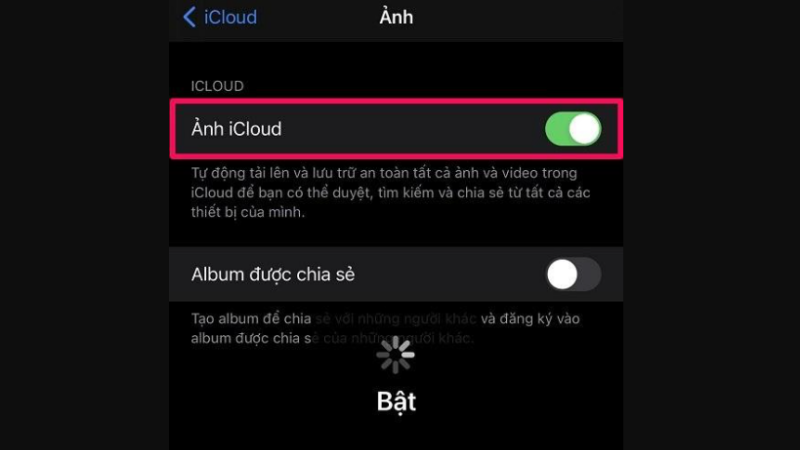
Task: Enable Album được chia sẻ toggle
Action: [x=572, y=274]
